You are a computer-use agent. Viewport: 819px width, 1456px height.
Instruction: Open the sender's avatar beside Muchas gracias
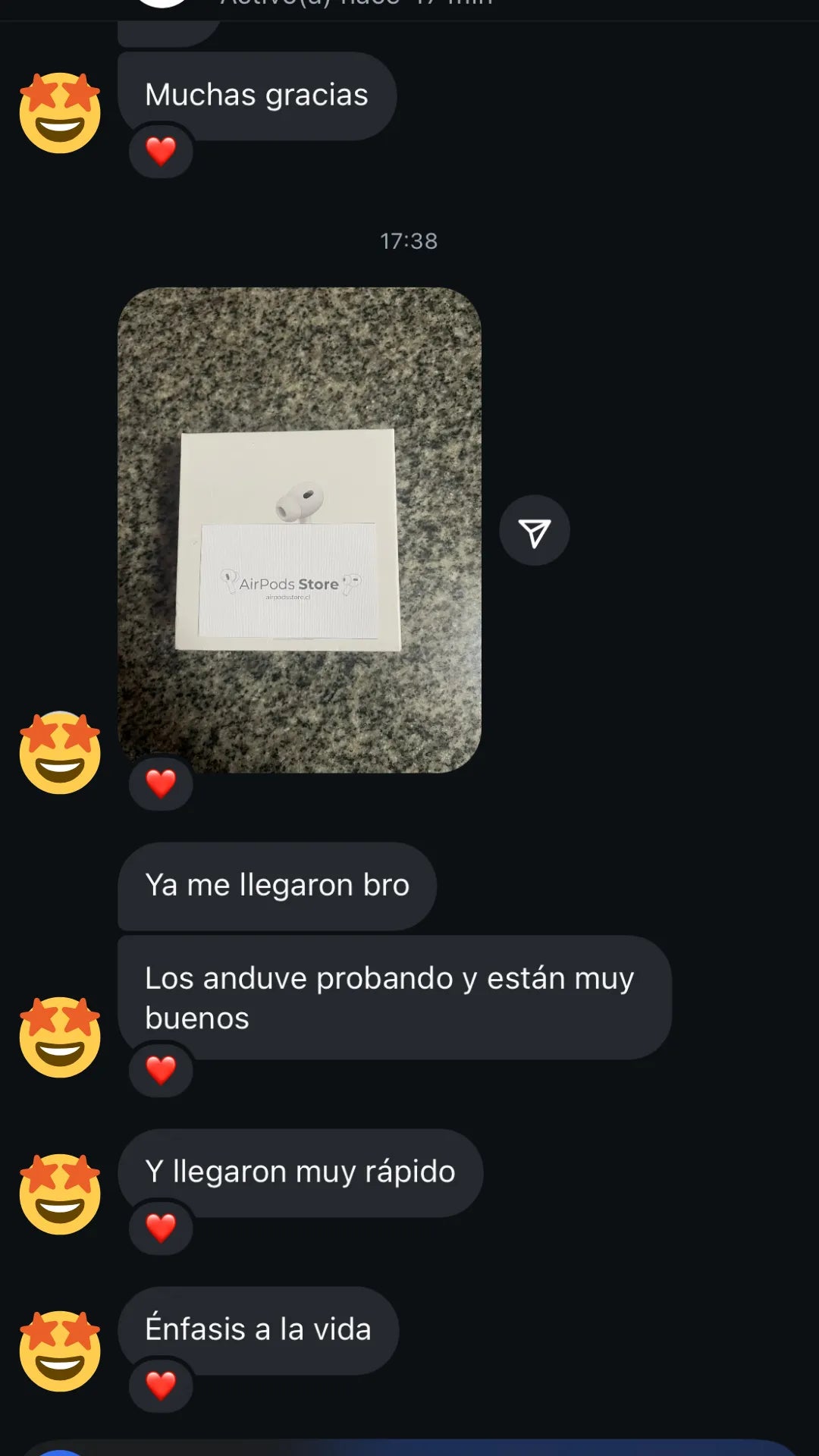pos(60,113)
